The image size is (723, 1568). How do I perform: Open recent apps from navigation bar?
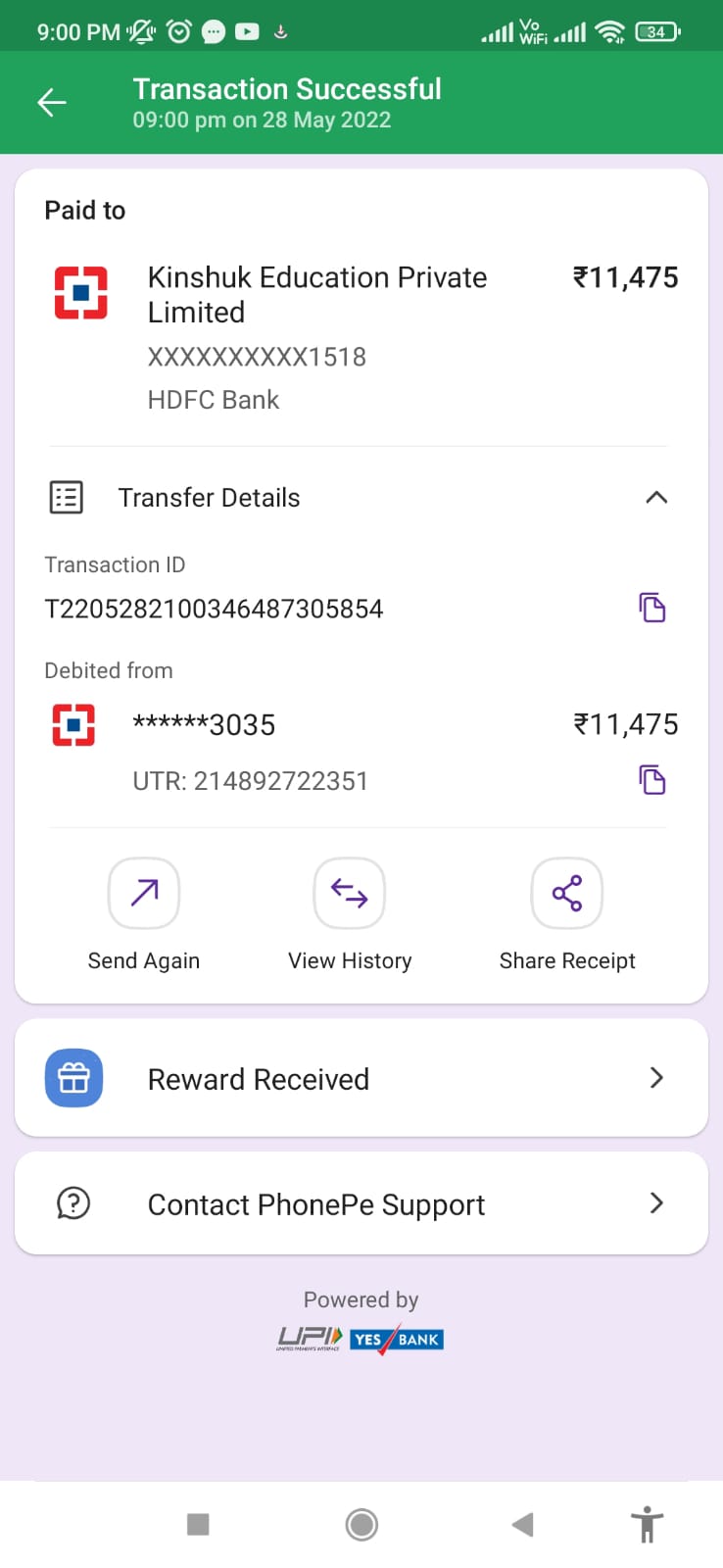click(x=198, y=1524)
